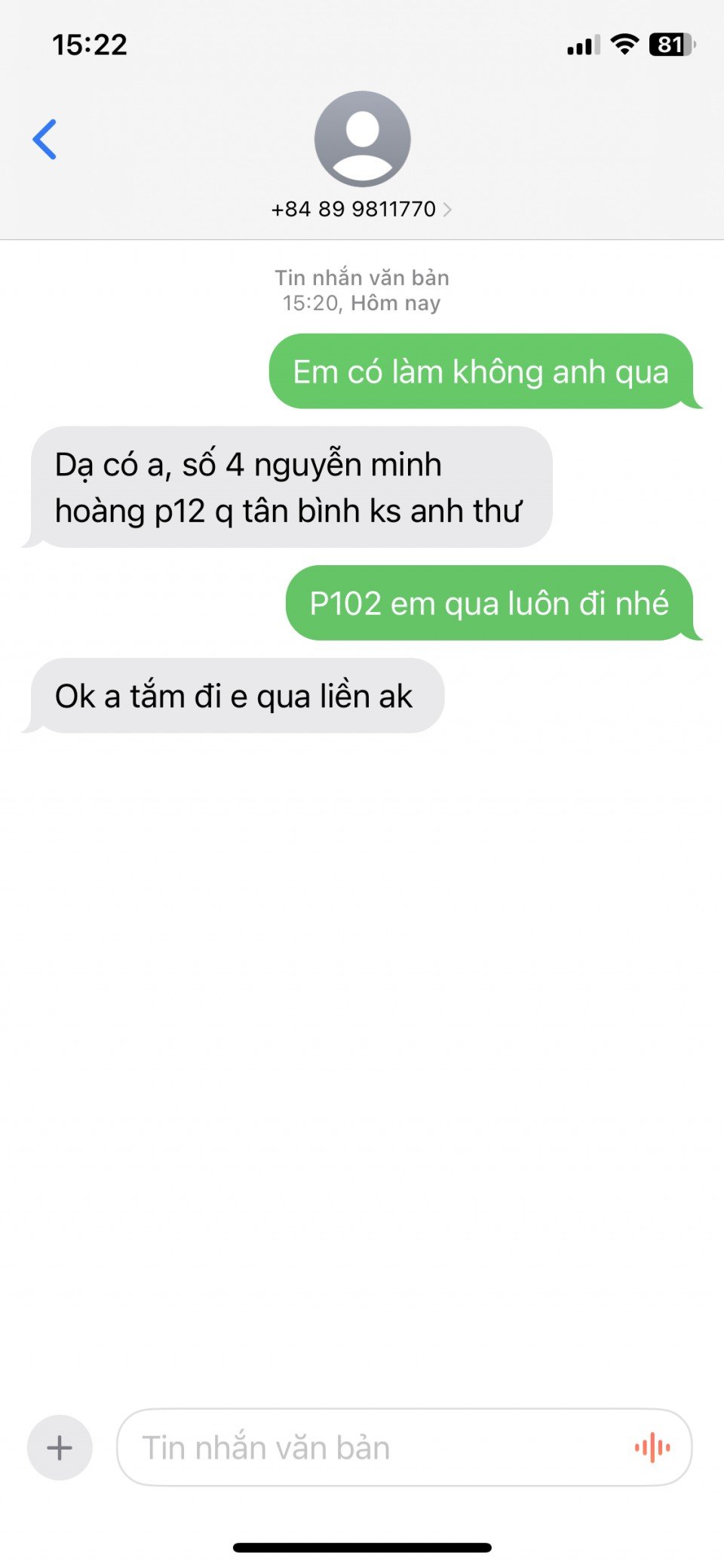
Task: Open contact details for +84 89 9811770
Action: (x=361, y=209)
